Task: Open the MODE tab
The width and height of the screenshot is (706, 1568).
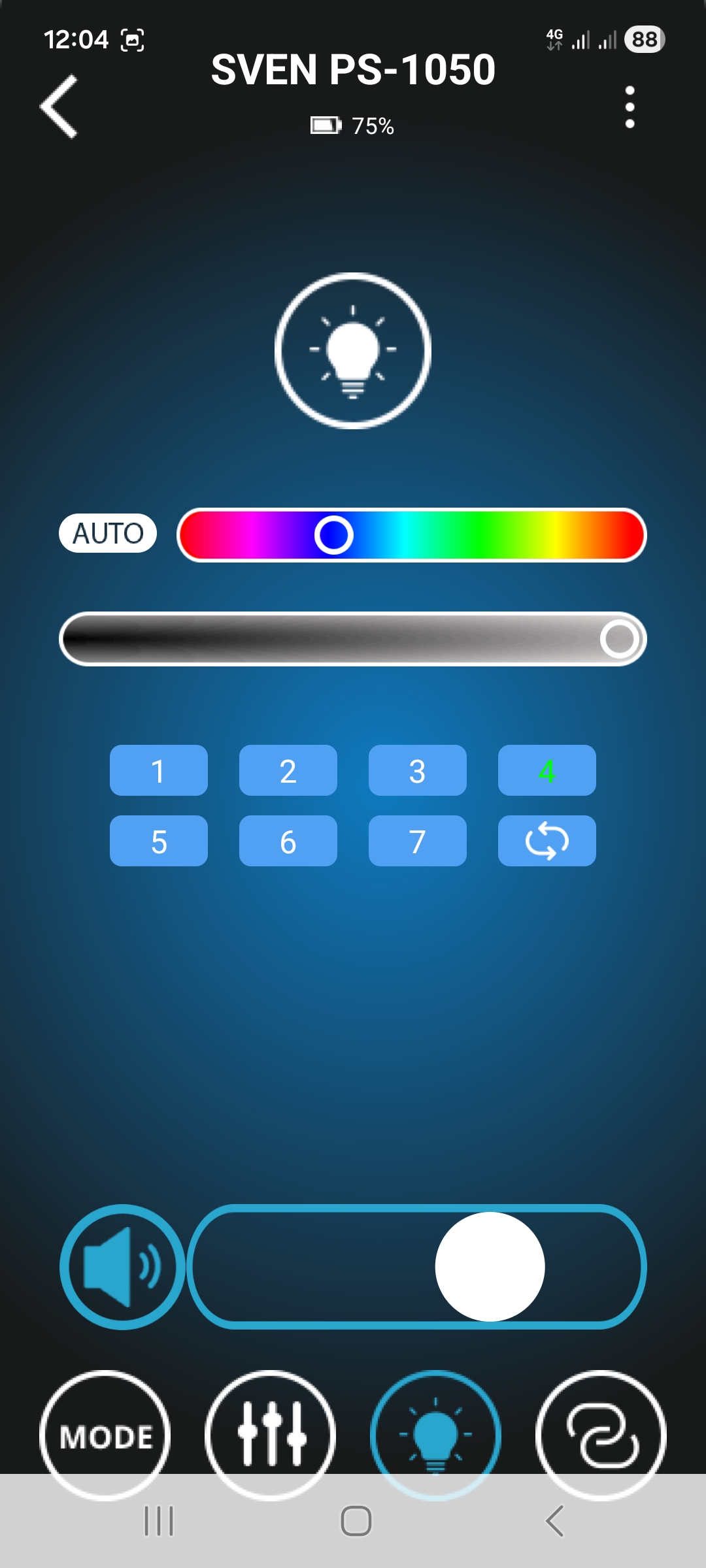Action: pos(105,1436)
